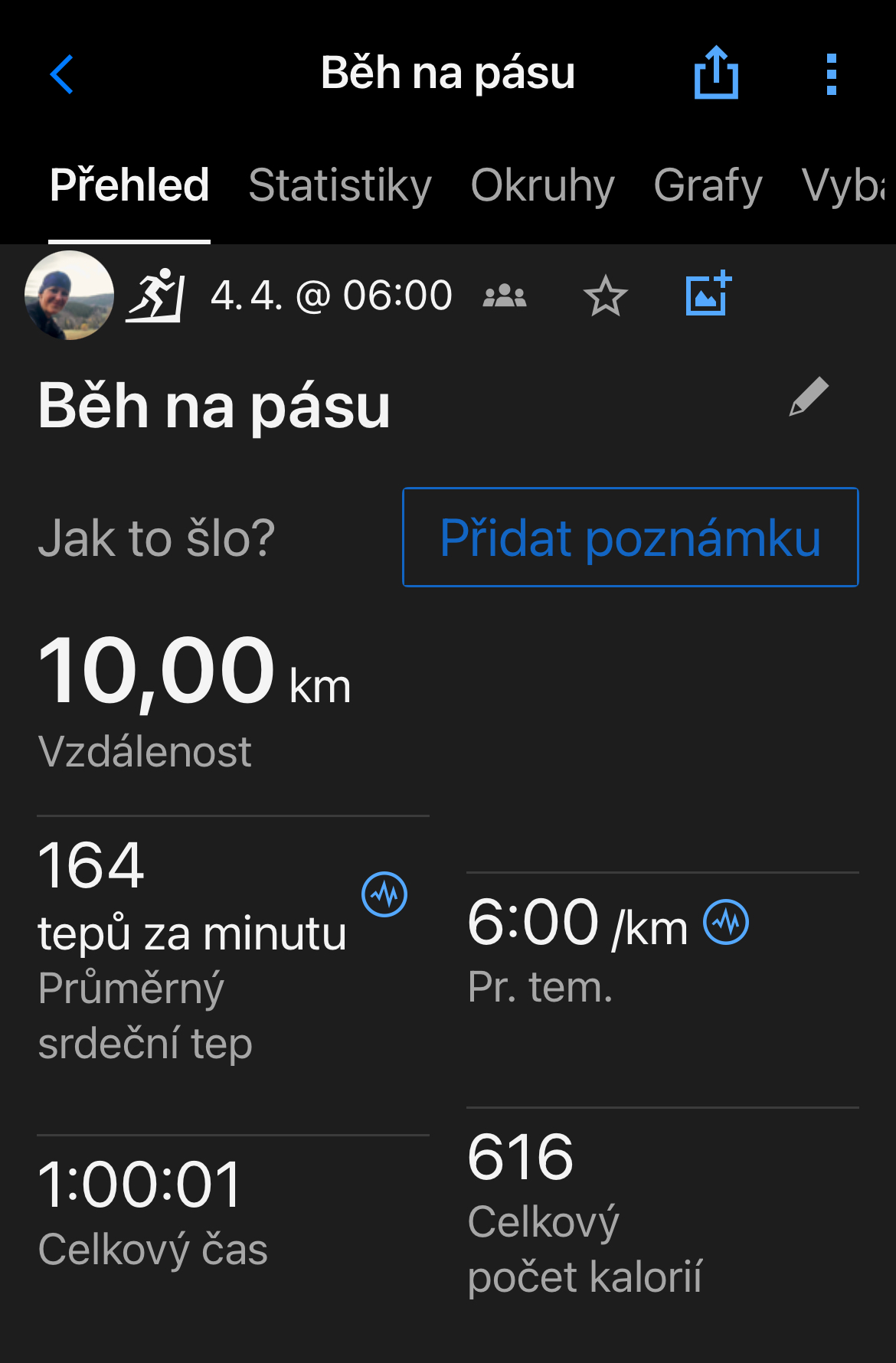Screen dimensions: 896x1363
Task: Tap the Přidat poznámku button
Action: coord(630,538)
